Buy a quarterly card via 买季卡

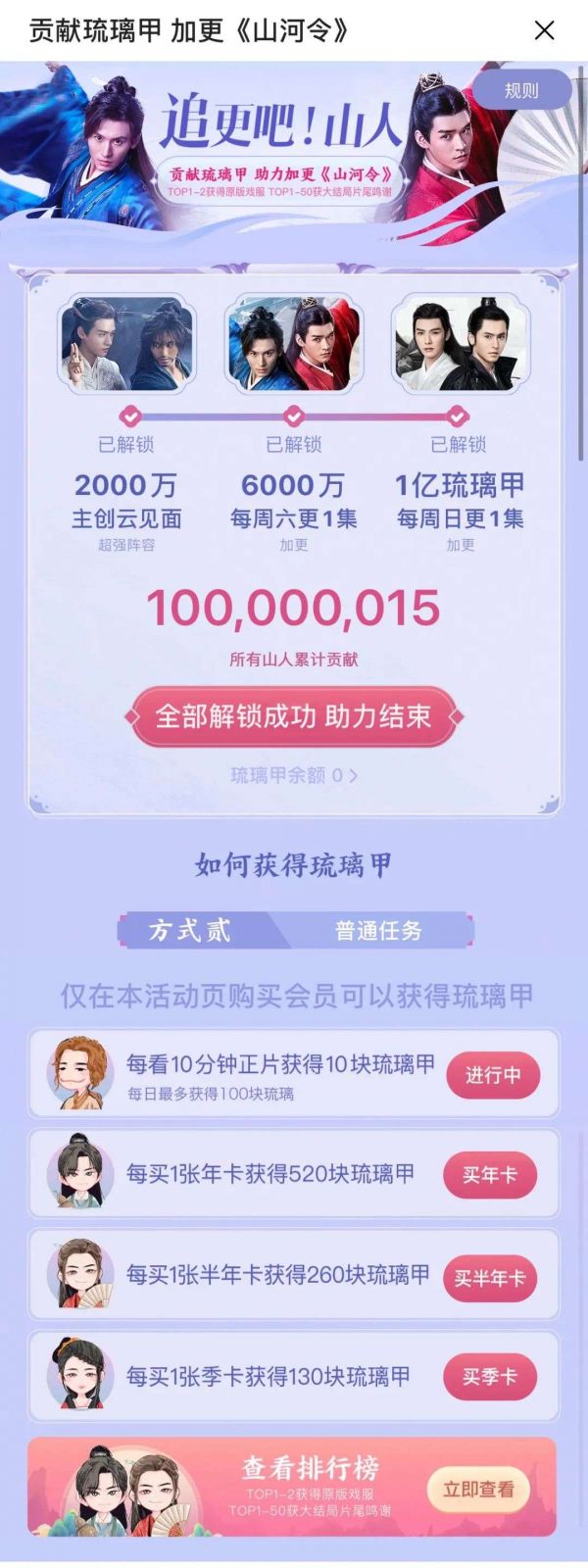[x=490, y=1377]
